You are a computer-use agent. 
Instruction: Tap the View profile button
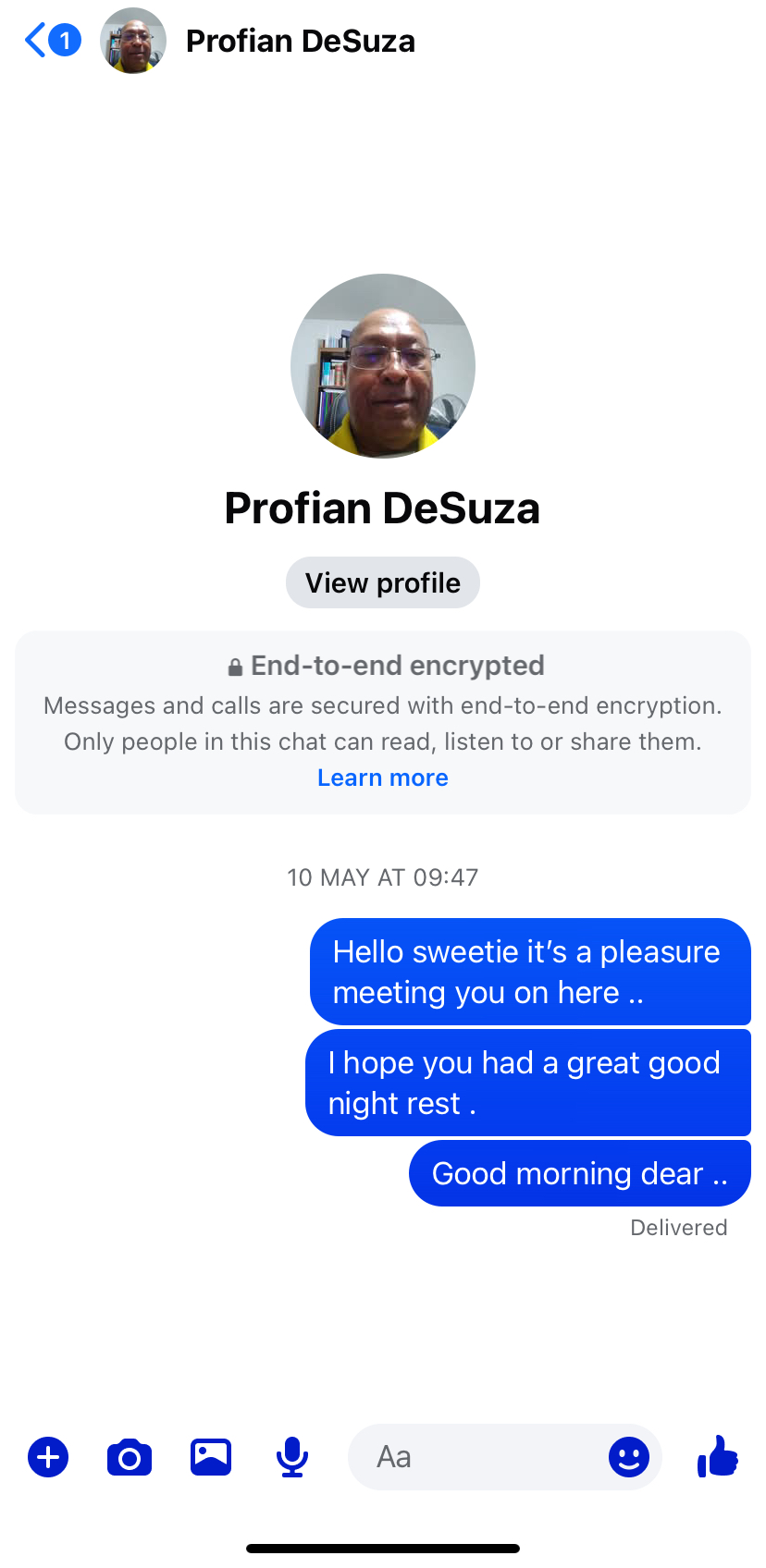point(382,582)
